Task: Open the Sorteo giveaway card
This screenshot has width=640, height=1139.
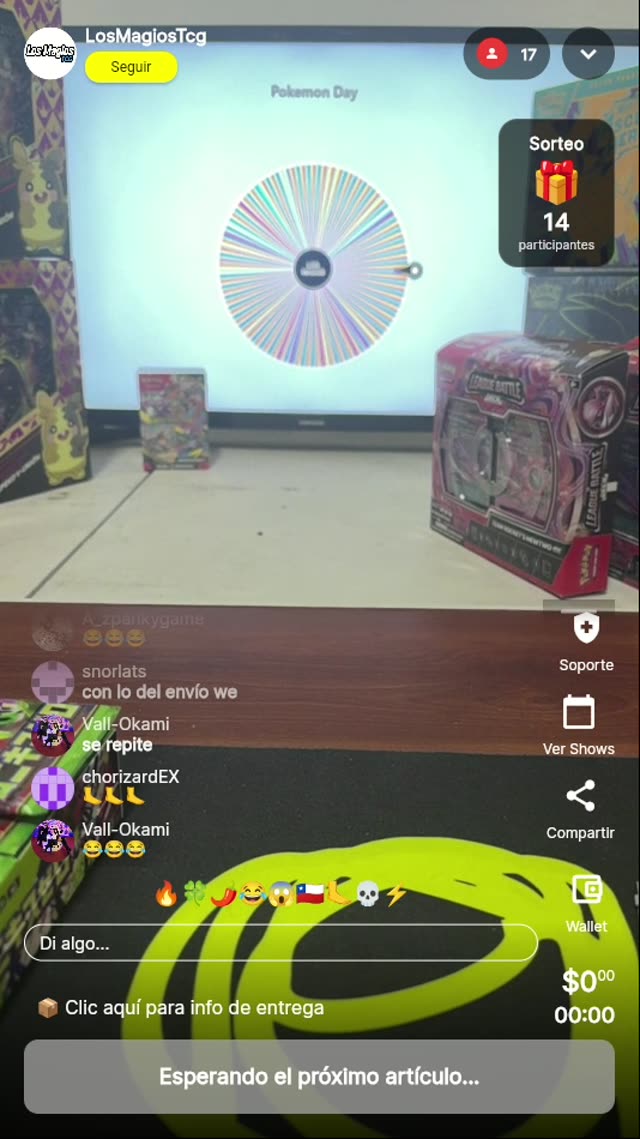Action: tap(556, 193)
